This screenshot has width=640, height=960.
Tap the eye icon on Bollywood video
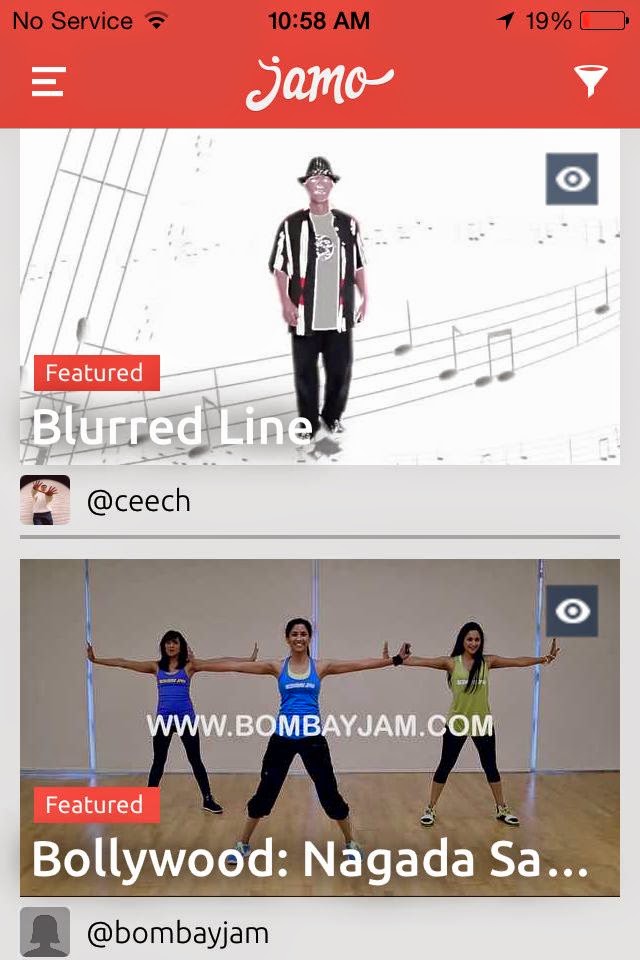[x=571, y=610]
